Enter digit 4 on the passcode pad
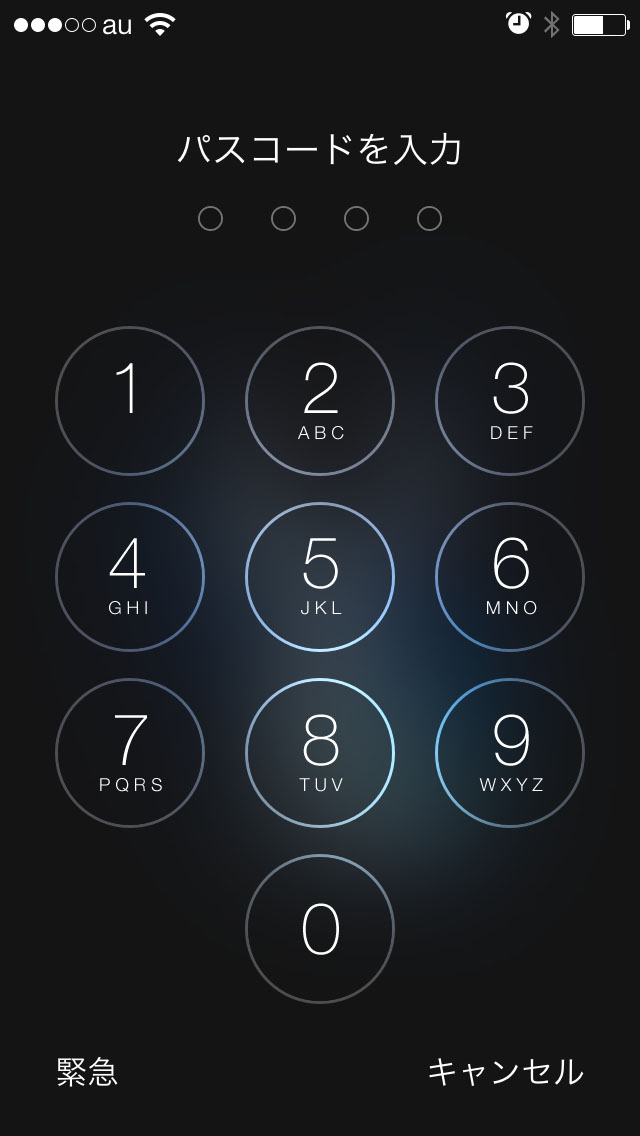The width and height of the screenshot is (640, 1136). click(x=130, y=577)
